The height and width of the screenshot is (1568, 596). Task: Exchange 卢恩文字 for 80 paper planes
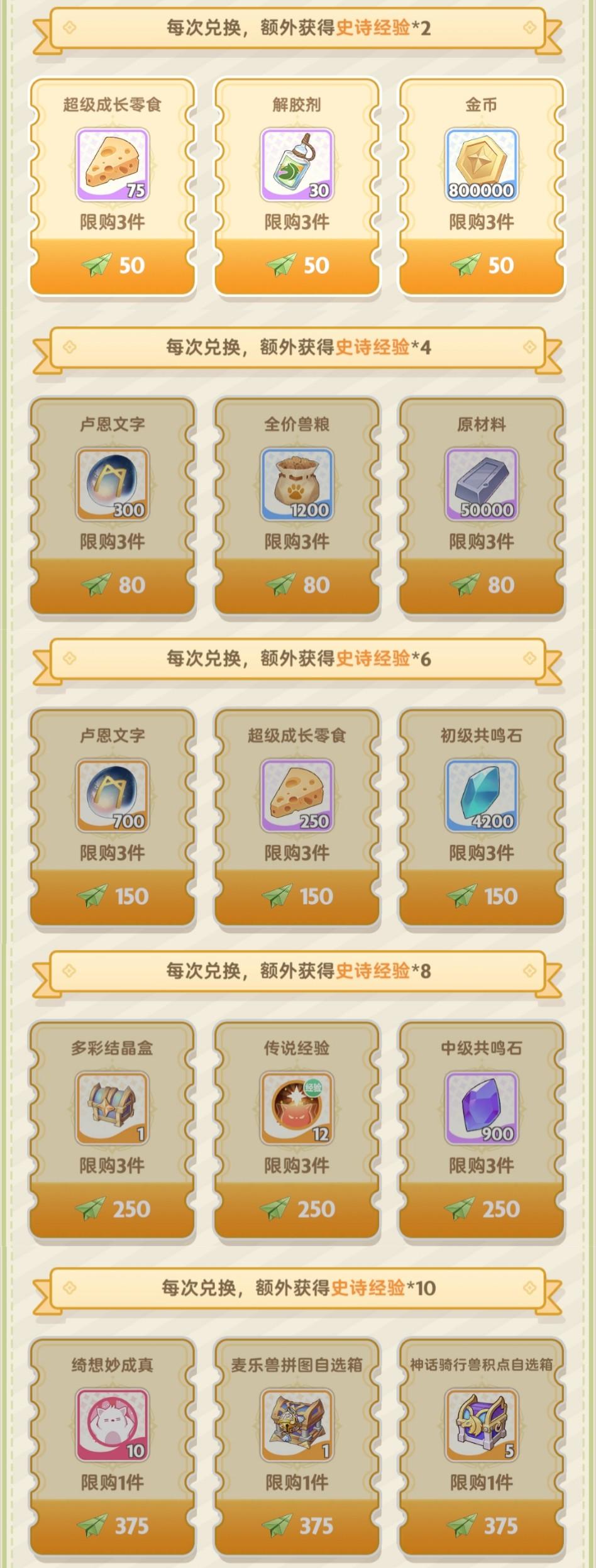[x=111, y=583]
